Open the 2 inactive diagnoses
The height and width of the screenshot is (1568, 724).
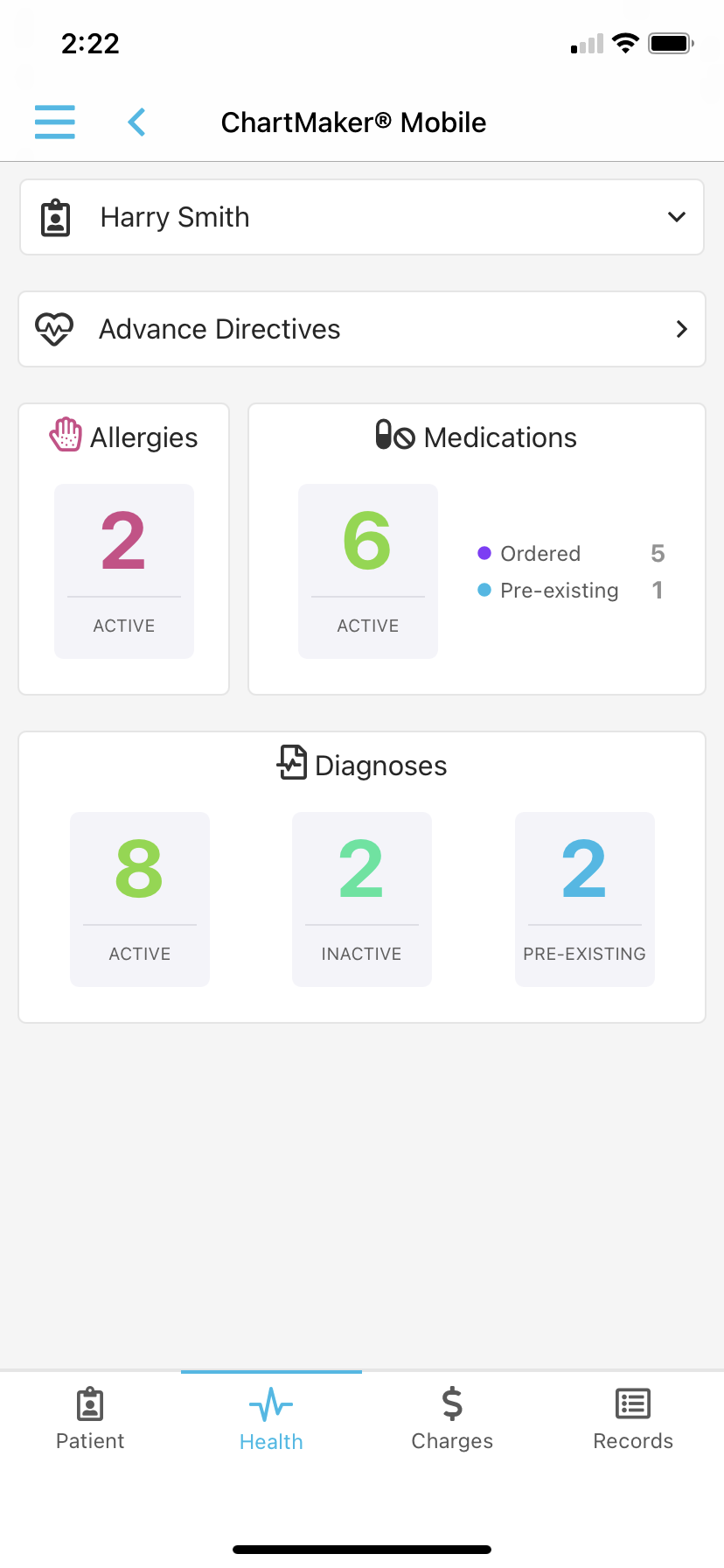pos(362,899)
